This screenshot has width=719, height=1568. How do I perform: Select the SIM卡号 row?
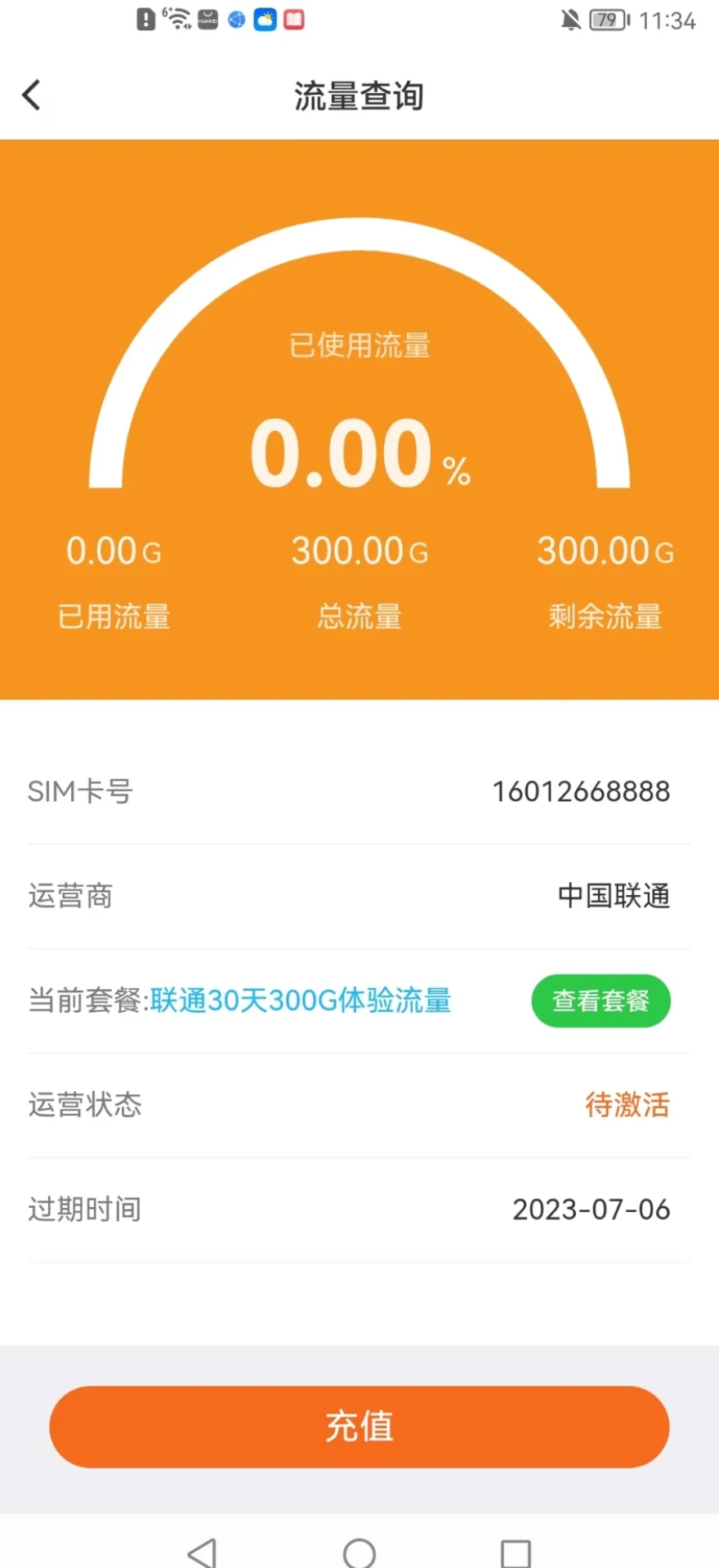point(359,791)
